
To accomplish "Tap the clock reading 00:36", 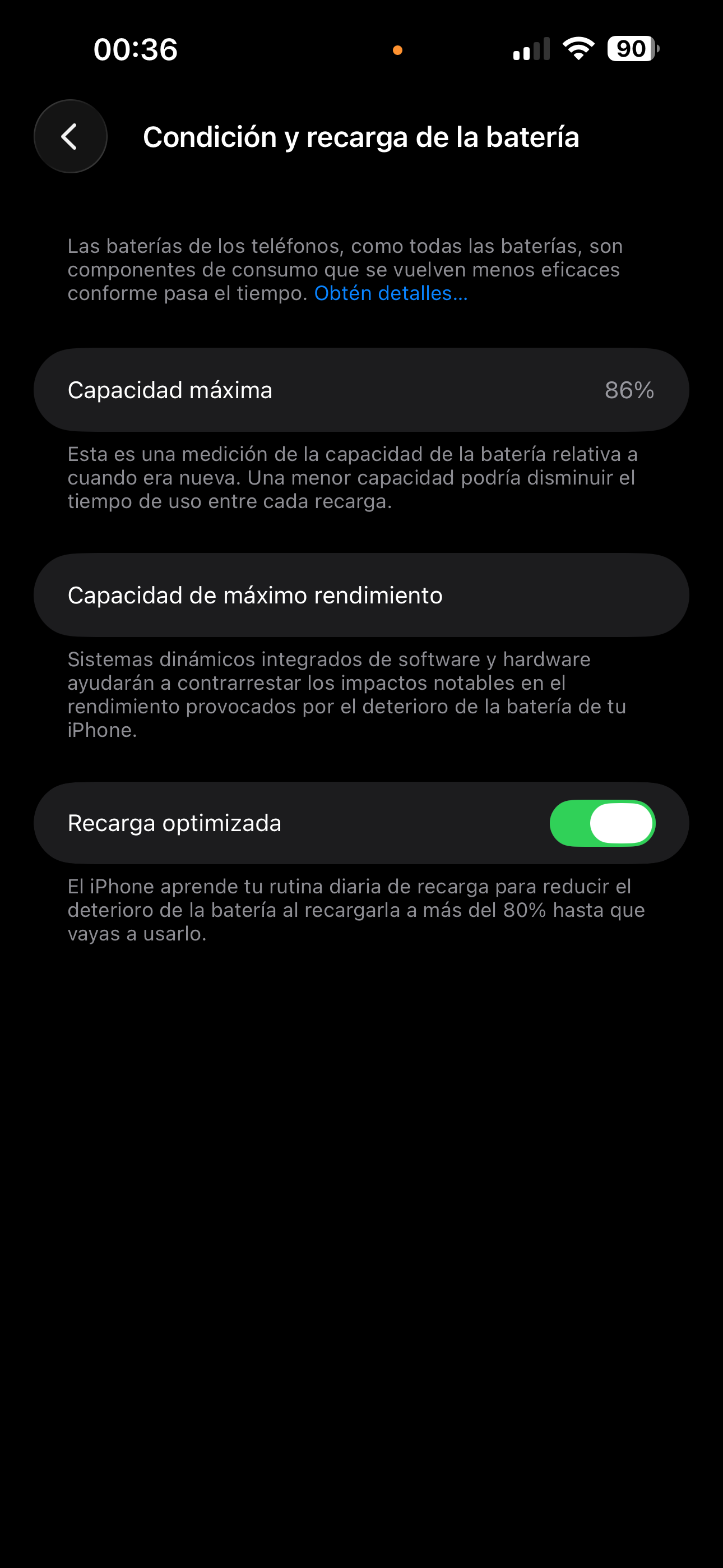I will click(135, 50).
